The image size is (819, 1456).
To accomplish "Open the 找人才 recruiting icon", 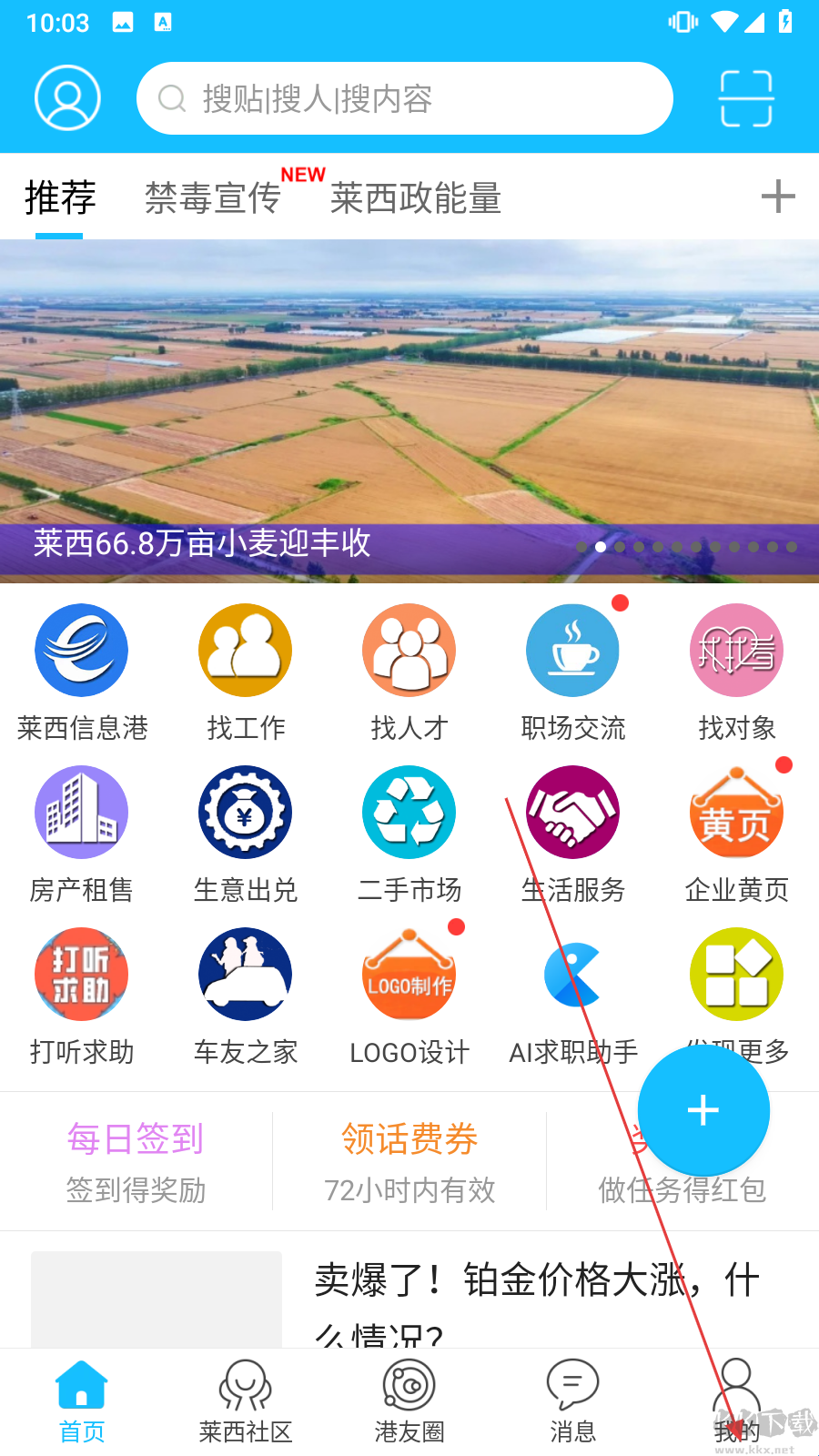I will click(409, 650).
